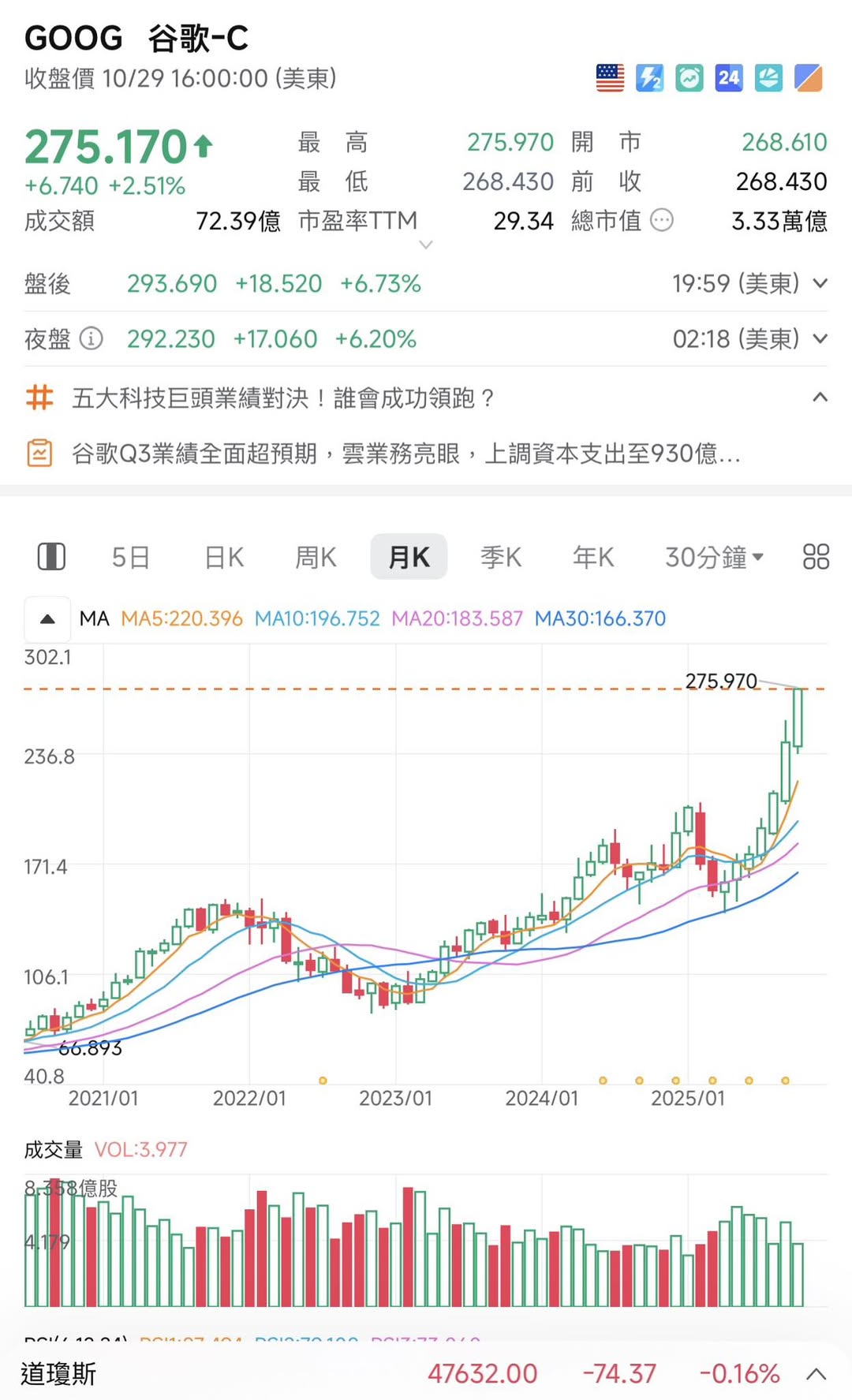The image size is (852, 1400).
Task: Open chart settings grid icon
Action: tap(816, 557)
